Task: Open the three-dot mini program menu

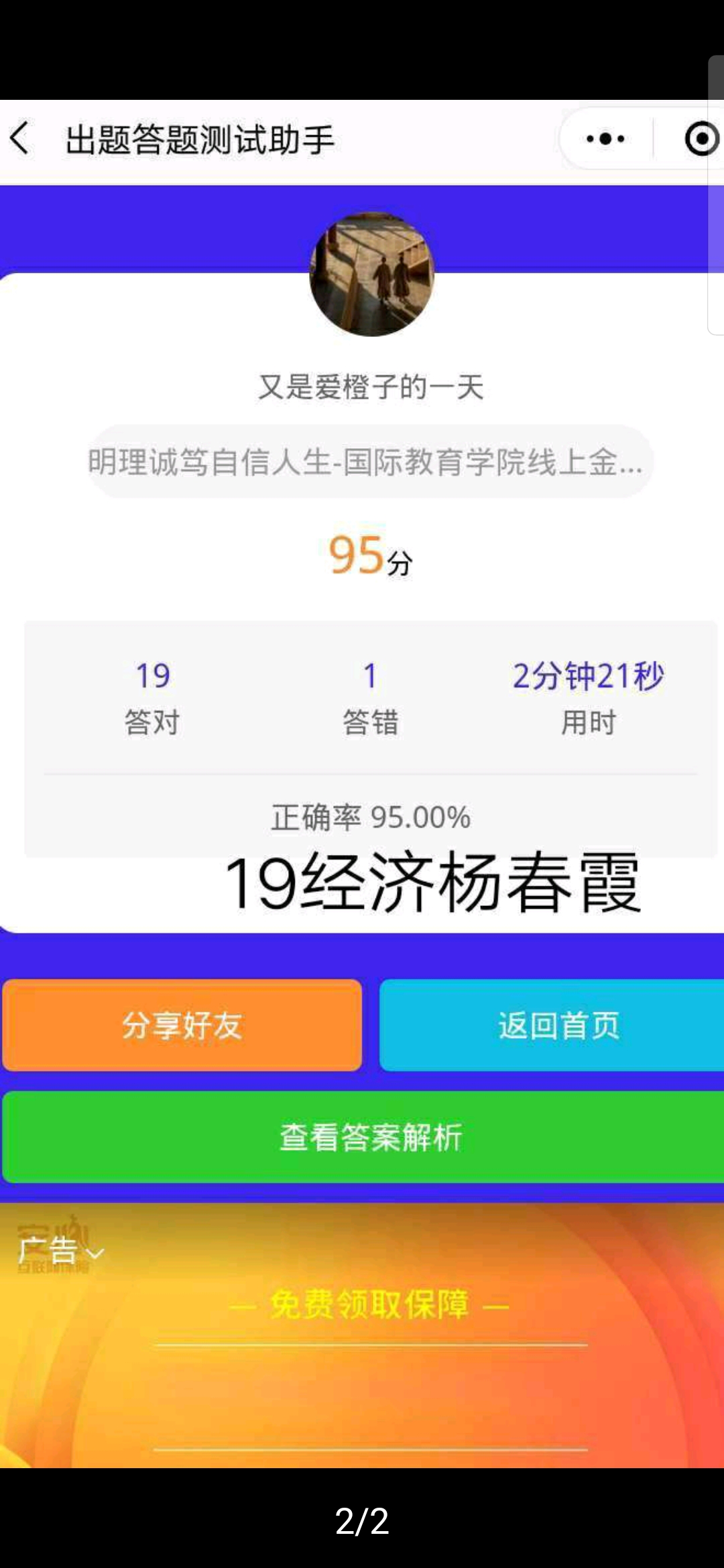Action: pos(605,139)
